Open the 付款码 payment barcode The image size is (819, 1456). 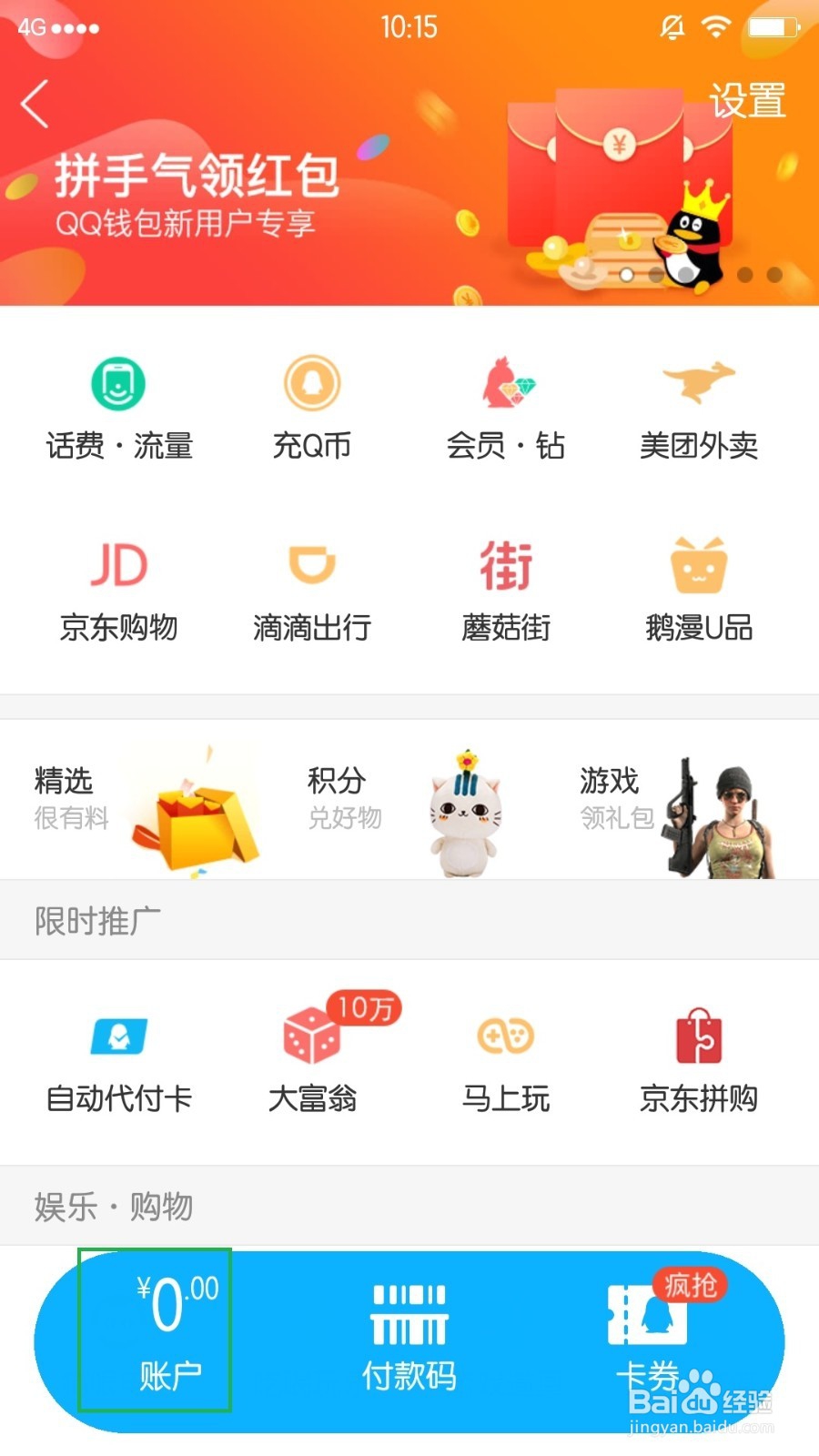[409, 1338]
